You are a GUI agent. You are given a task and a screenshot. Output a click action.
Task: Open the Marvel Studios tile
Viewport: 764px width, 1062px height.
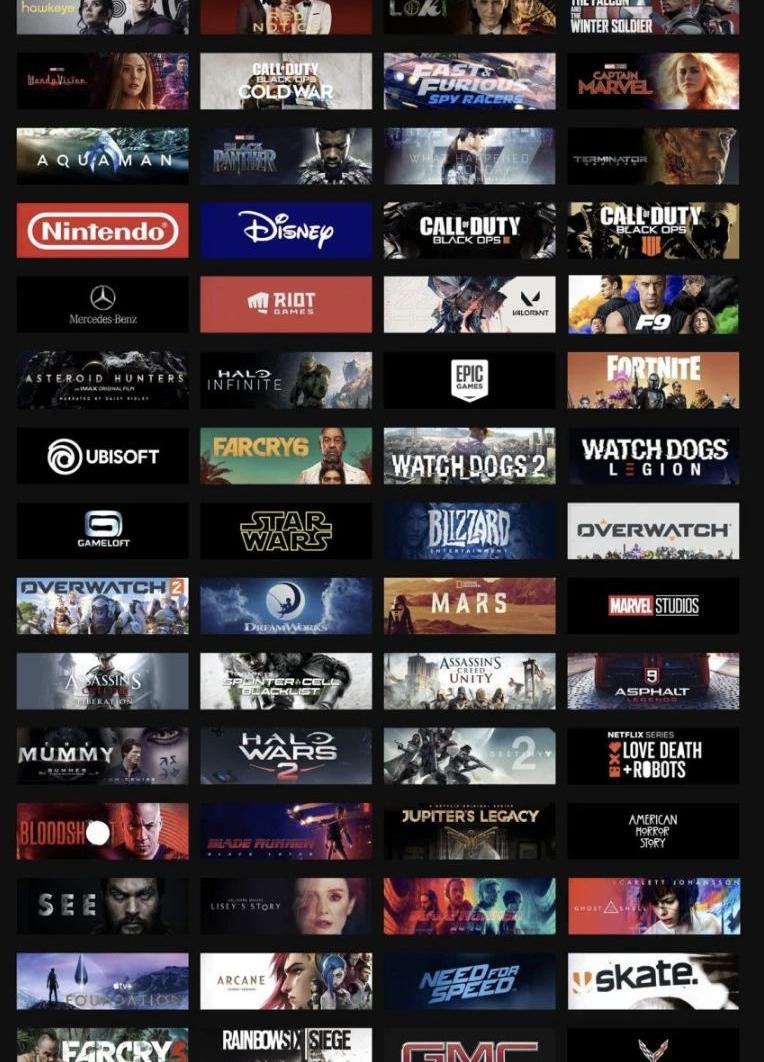click(653, 606)
